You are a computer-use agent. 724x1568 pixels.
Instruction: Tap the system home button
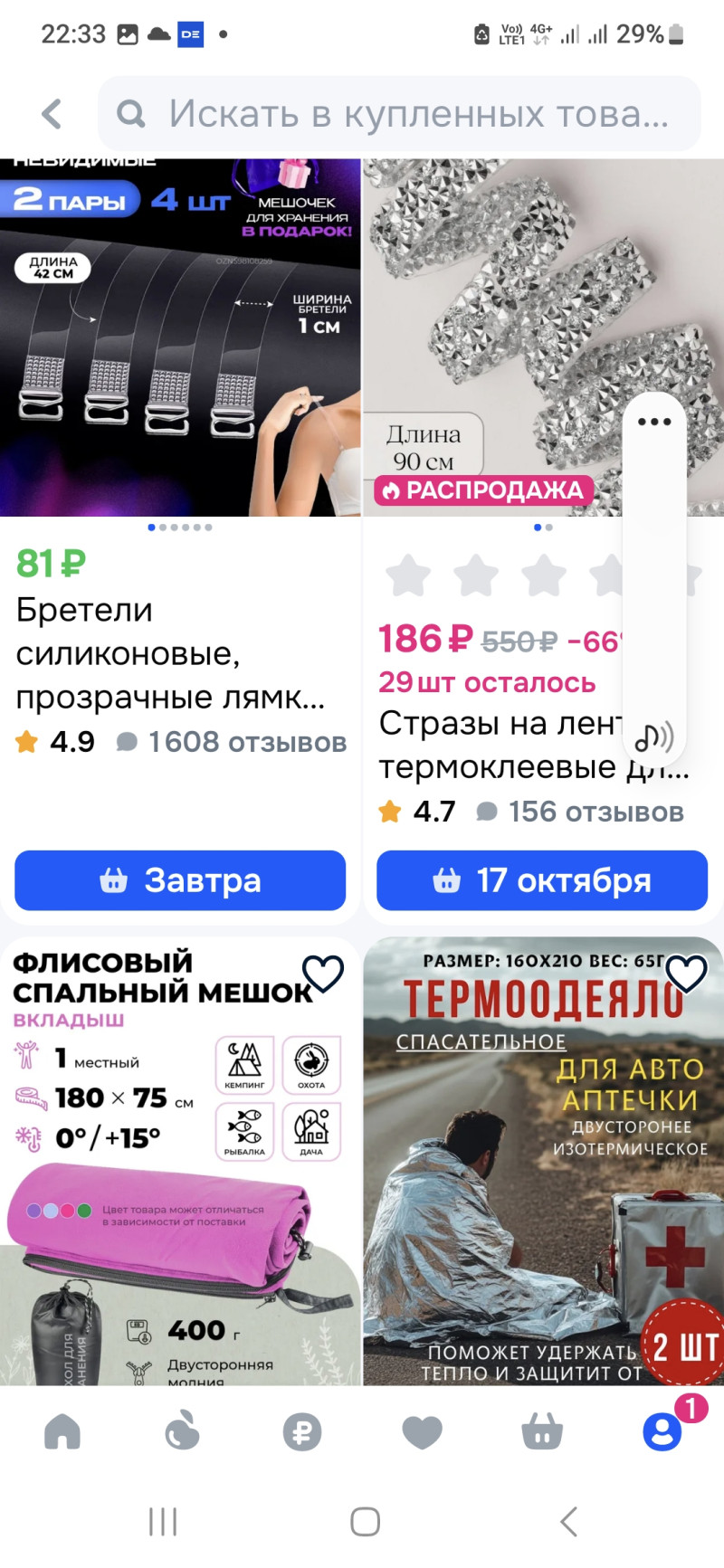(x=365, y=1522)
